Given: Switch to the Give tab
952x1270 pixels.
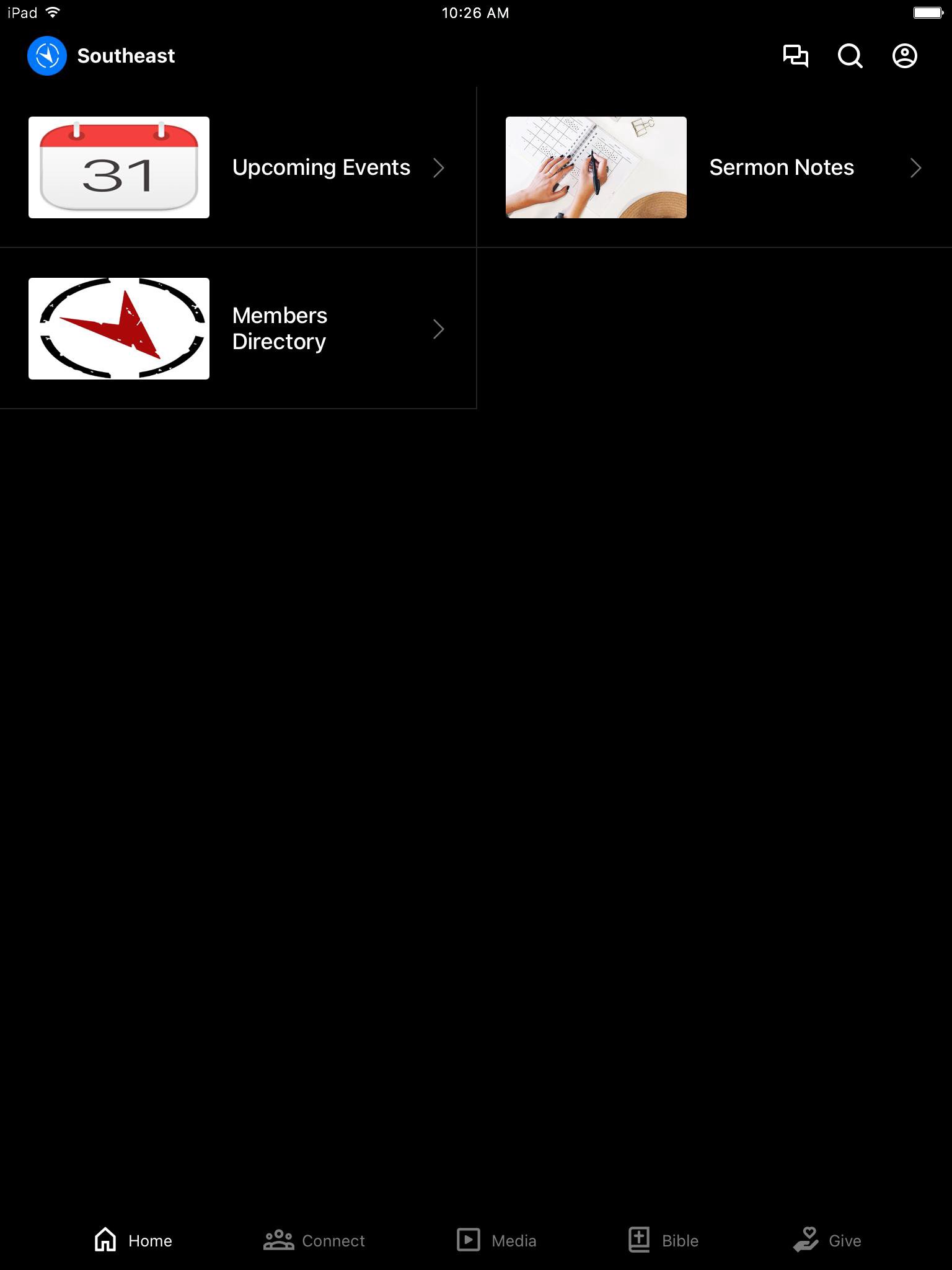Looking at the screenshot, I should click(x=827, y=1240).
